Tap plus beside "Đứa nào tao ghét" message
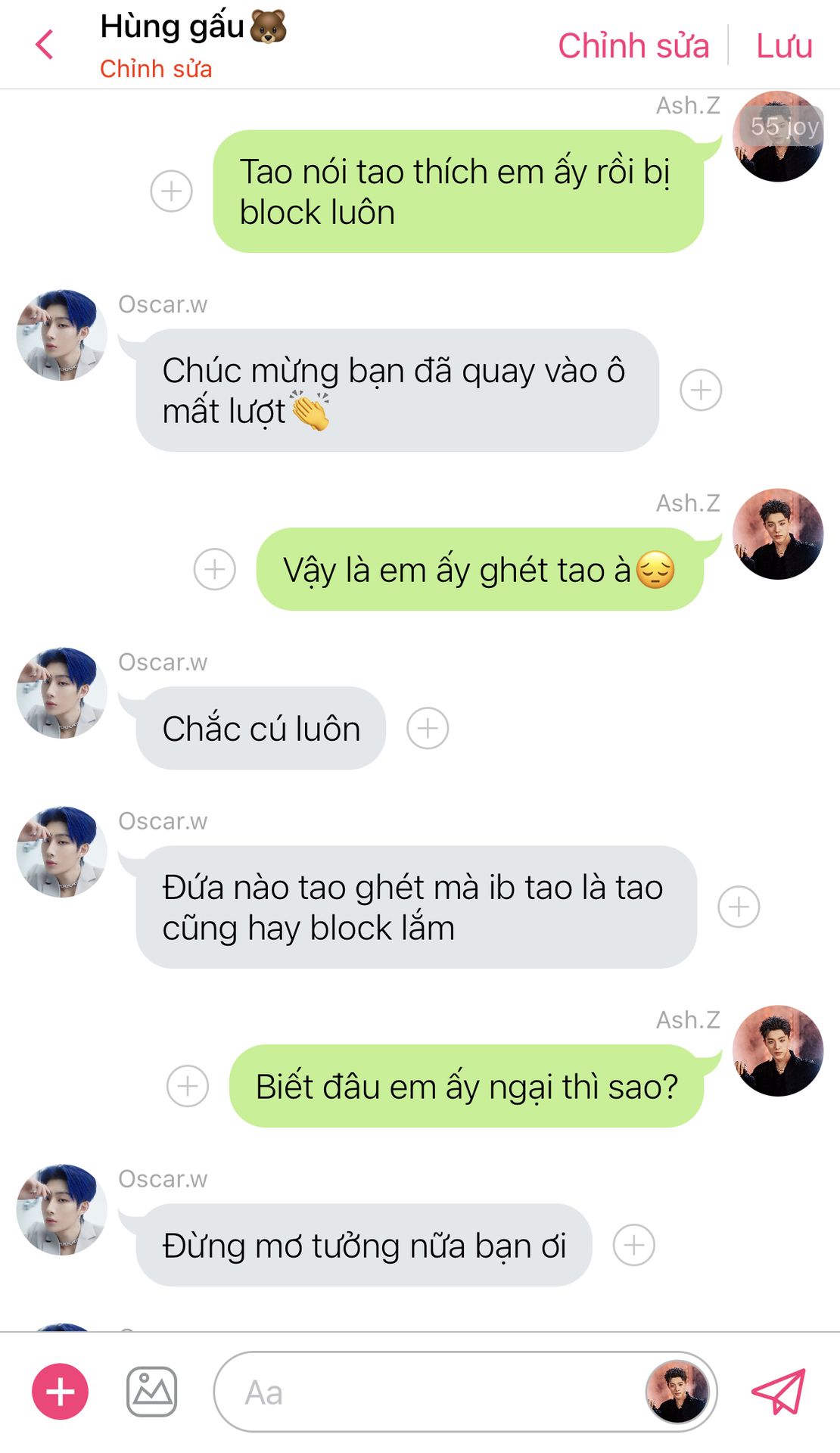Viewport: 840px width, 1453px height. 739,907
